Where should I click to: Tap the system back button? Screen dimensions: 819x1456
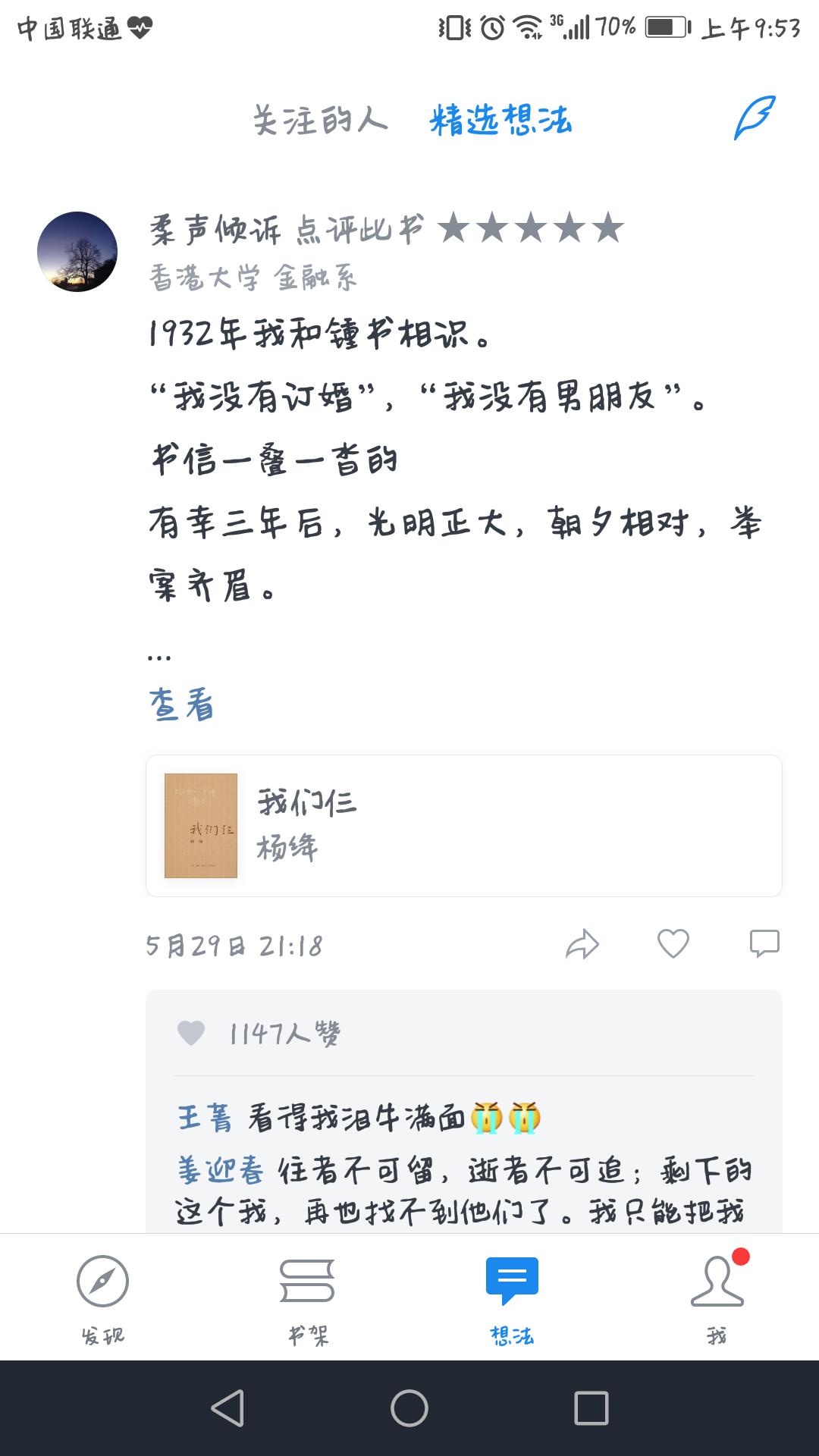227,1408
